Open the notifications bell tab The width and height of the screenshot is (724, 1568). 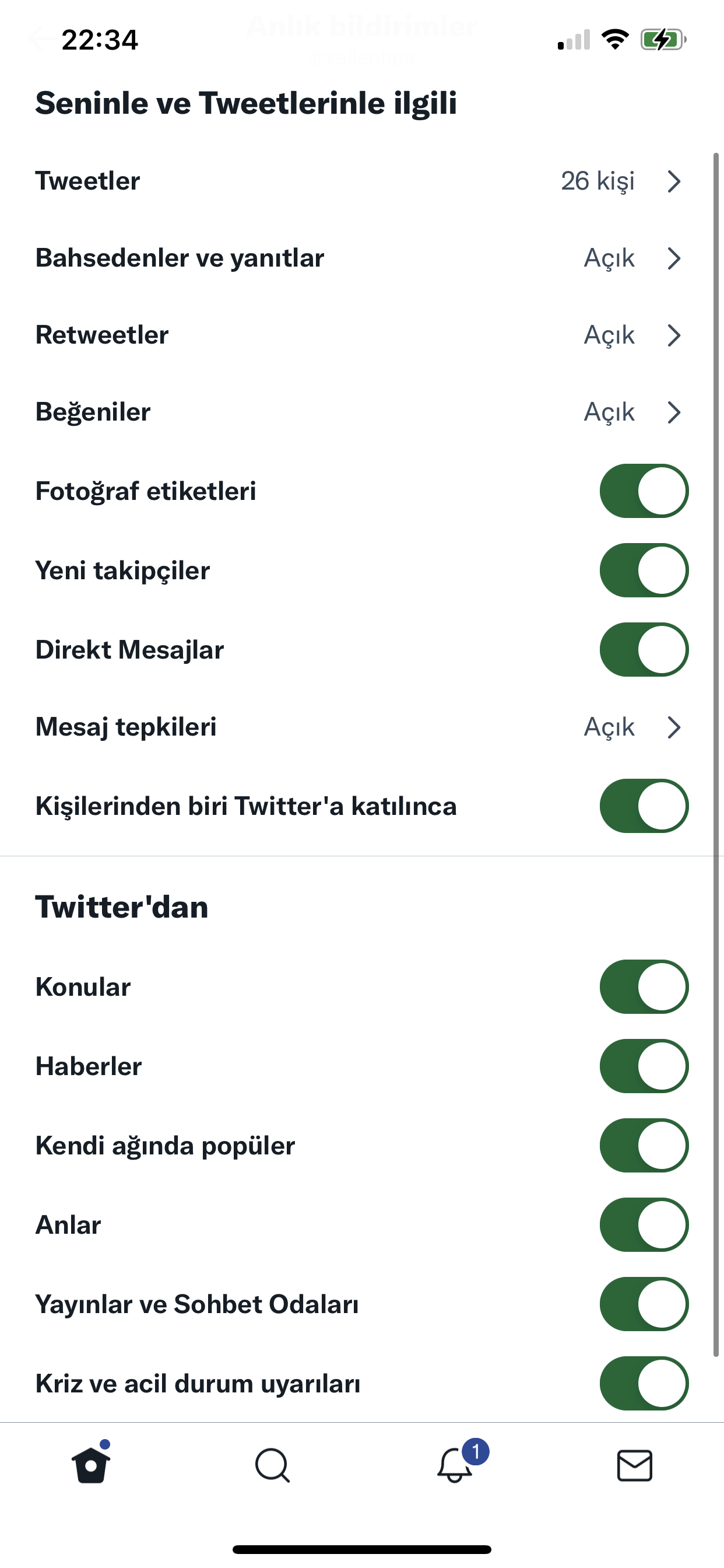(x=455, y=1464)
